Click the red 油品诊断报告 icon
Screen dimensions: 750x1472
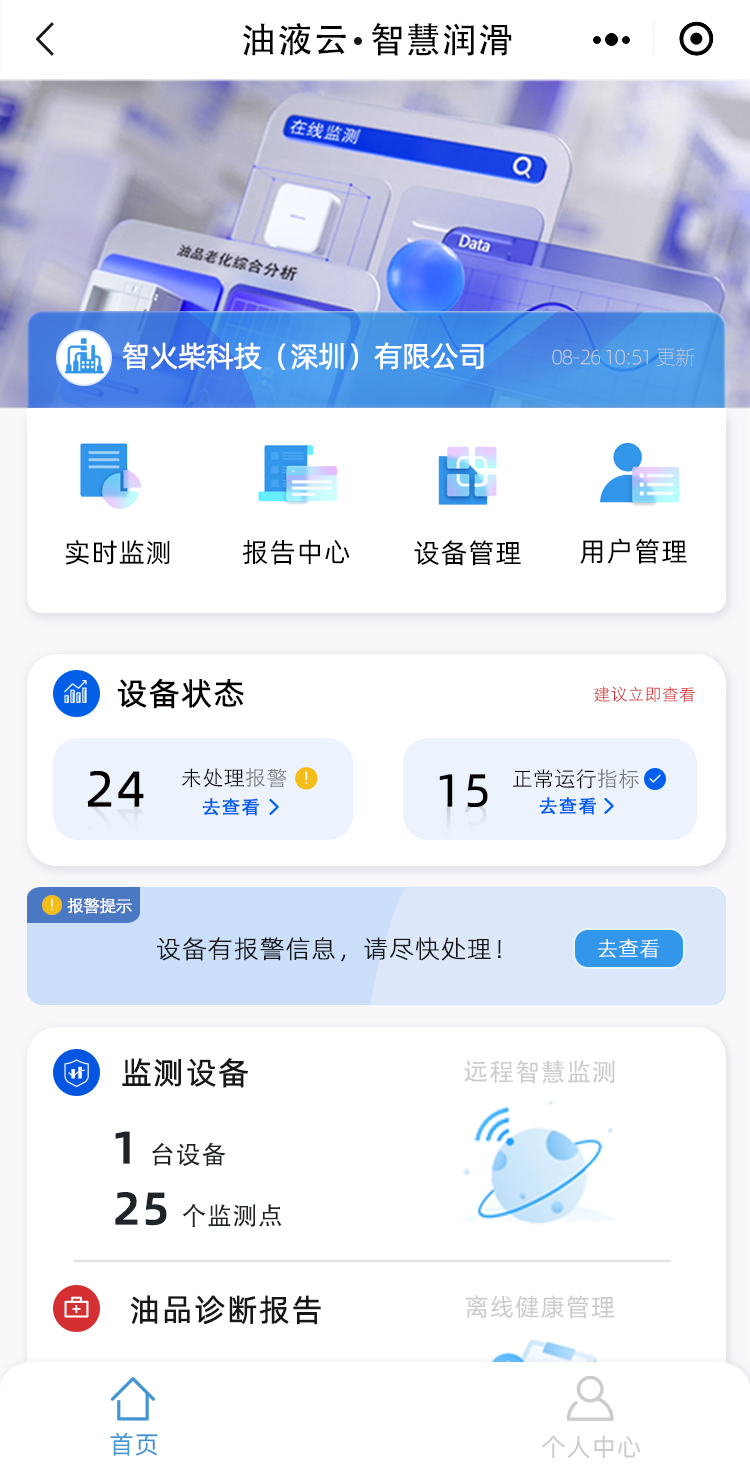(76, 1308)
